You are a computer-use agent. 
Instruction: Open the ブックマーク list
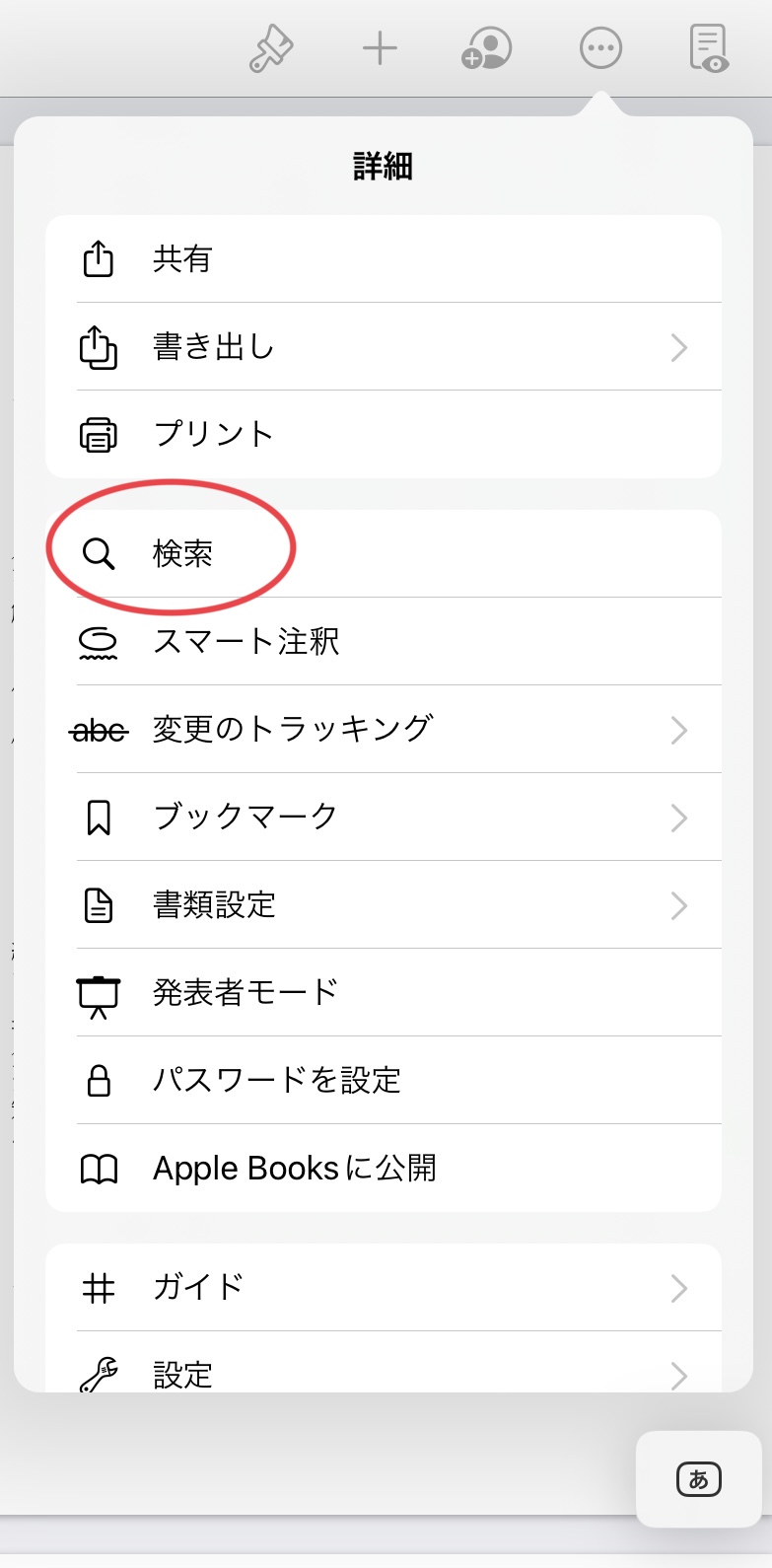[x=384, y=817]
